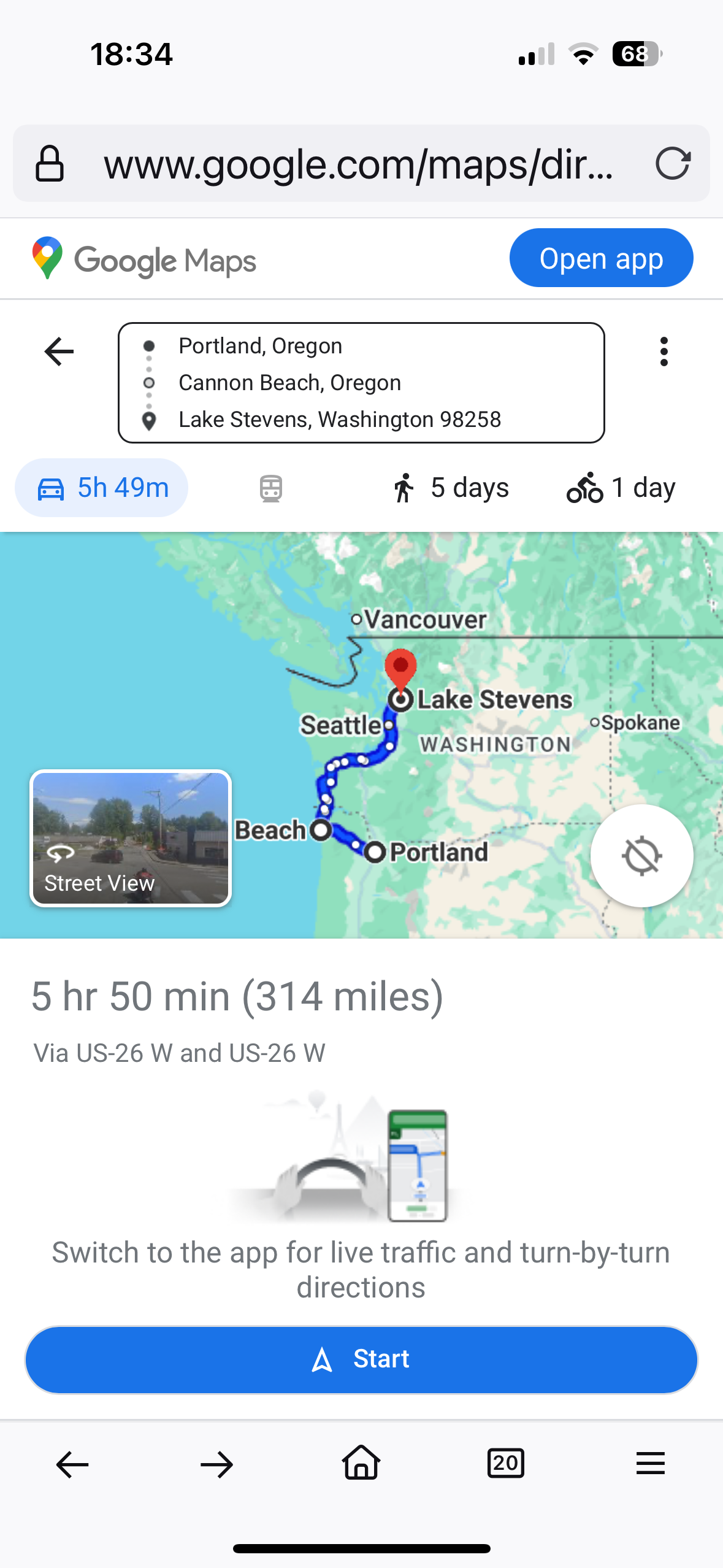Viewport: 723px width, 1568px height.
Task: Tap the browser address bar URL
Action: pos(359,164)
